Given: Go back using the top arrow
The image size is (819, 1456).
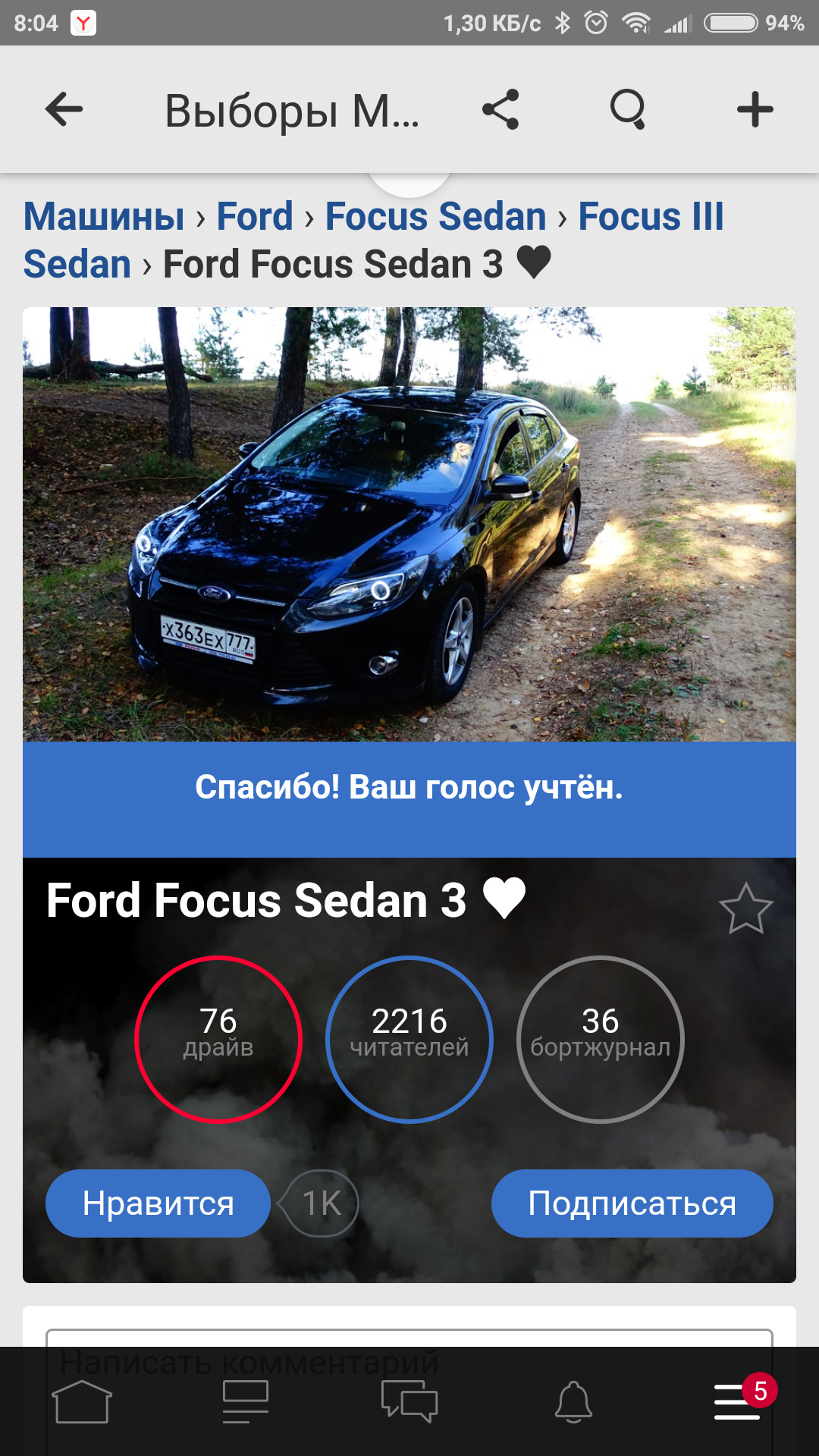Looking at the screenshot, I should [x=64, y=109].
